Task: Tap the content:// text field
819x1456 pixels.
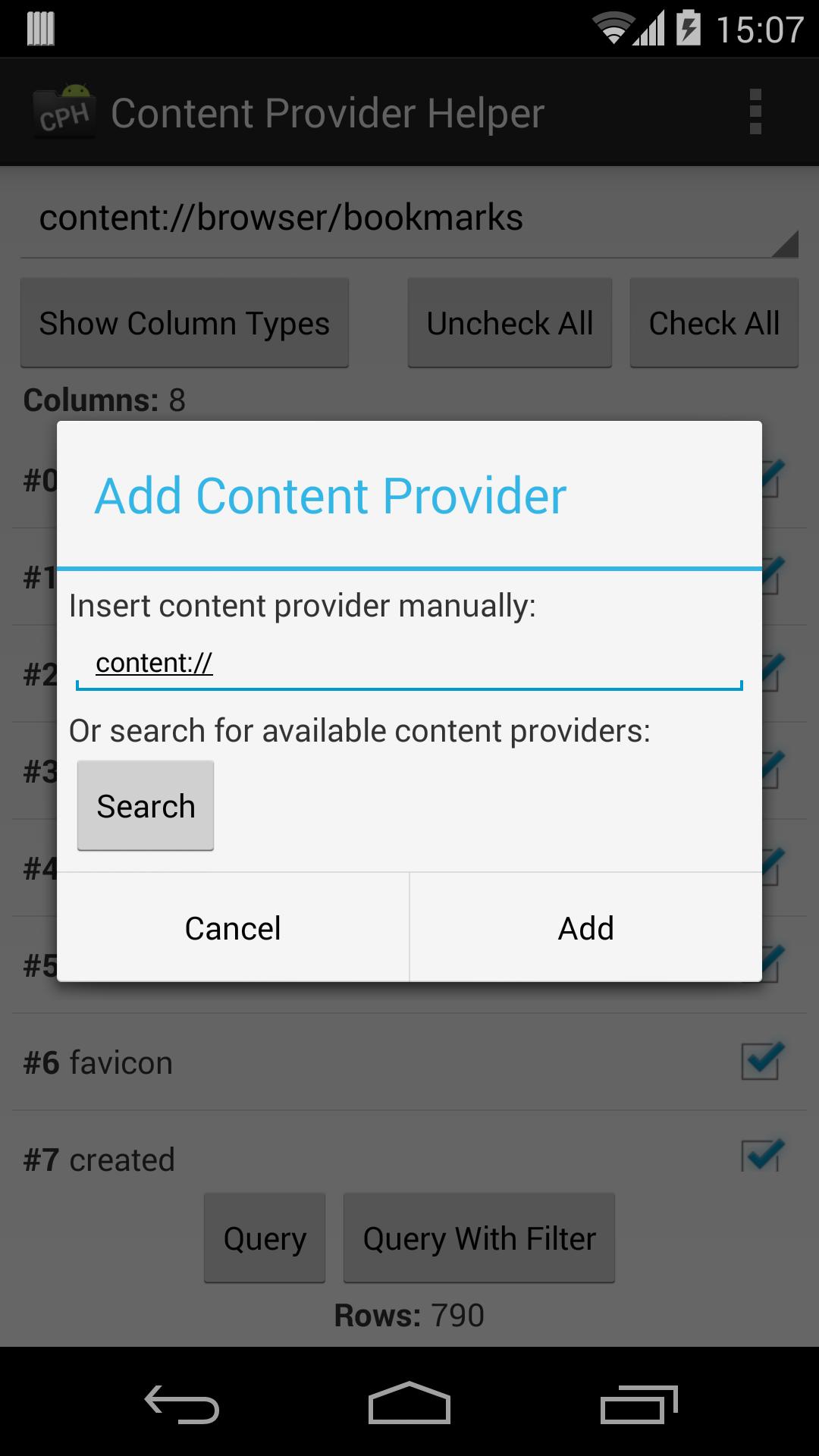Action: coord(409,664)
